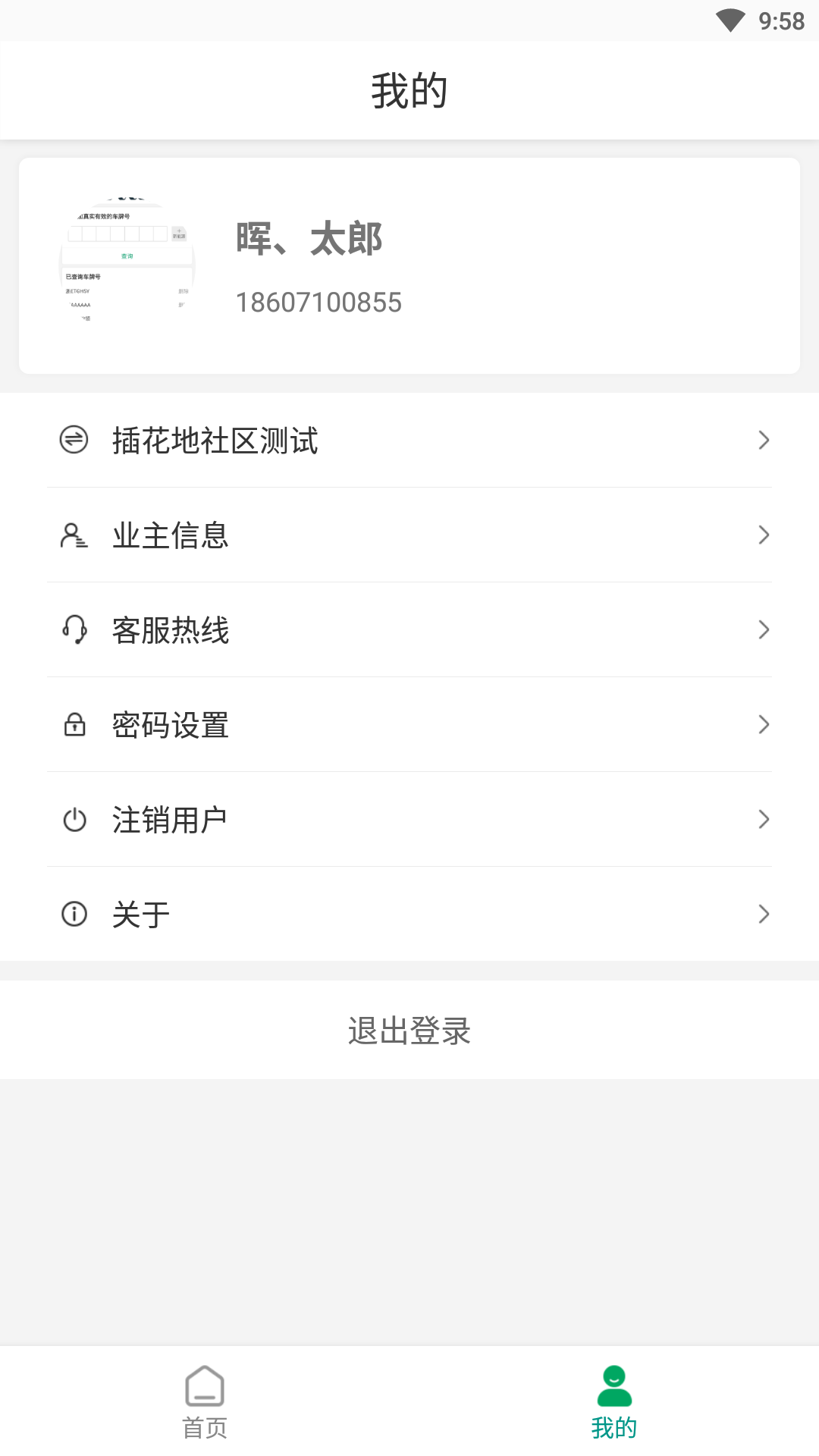The width and height of the screenshot is (819, 1456).
Task: Select the community swap icon beside 插花地社区测试
Action: (74, 440)
